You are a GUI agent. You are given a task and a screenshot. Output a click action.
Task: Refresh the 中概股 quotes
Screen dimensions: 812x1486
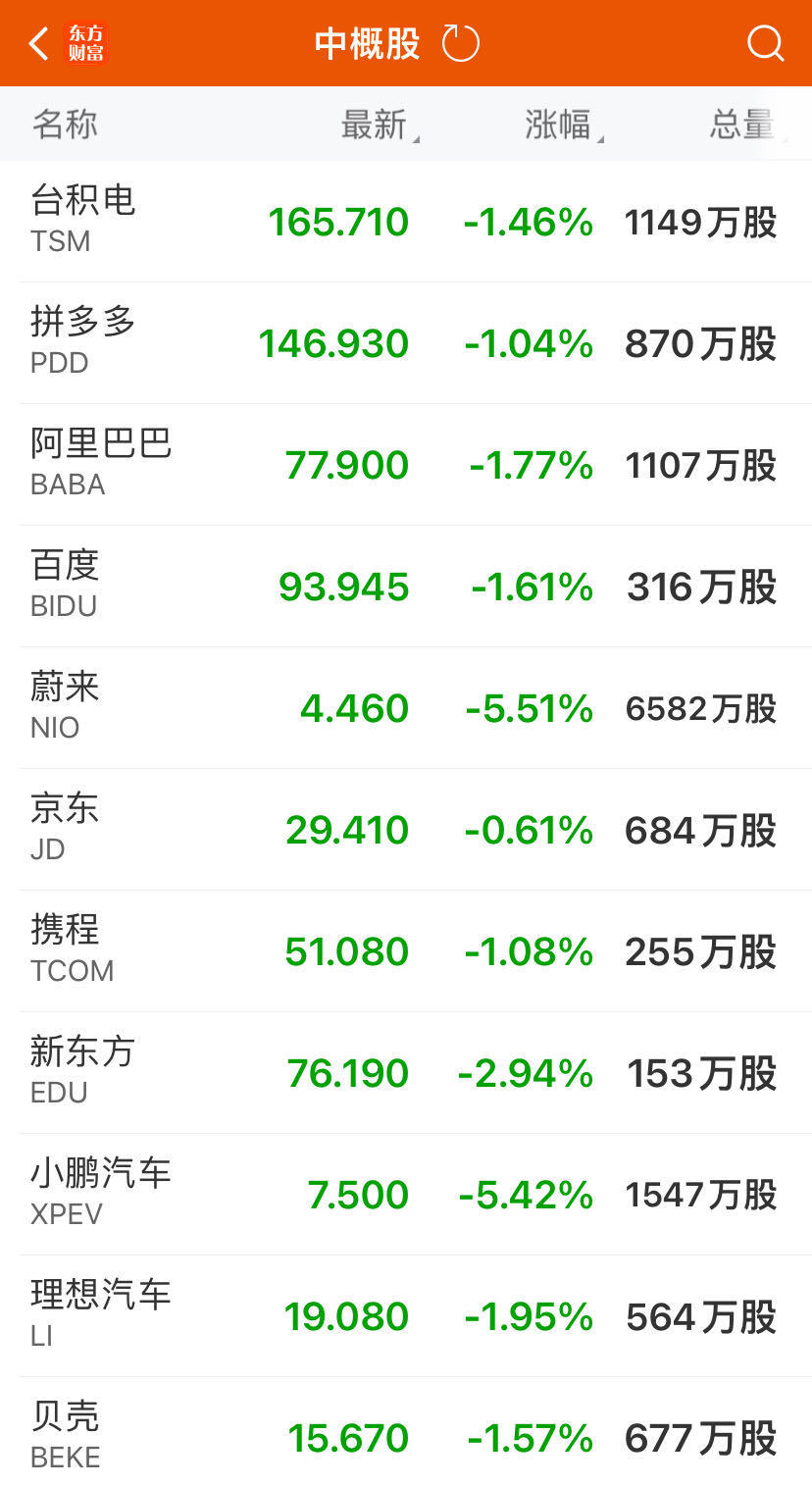460,44
